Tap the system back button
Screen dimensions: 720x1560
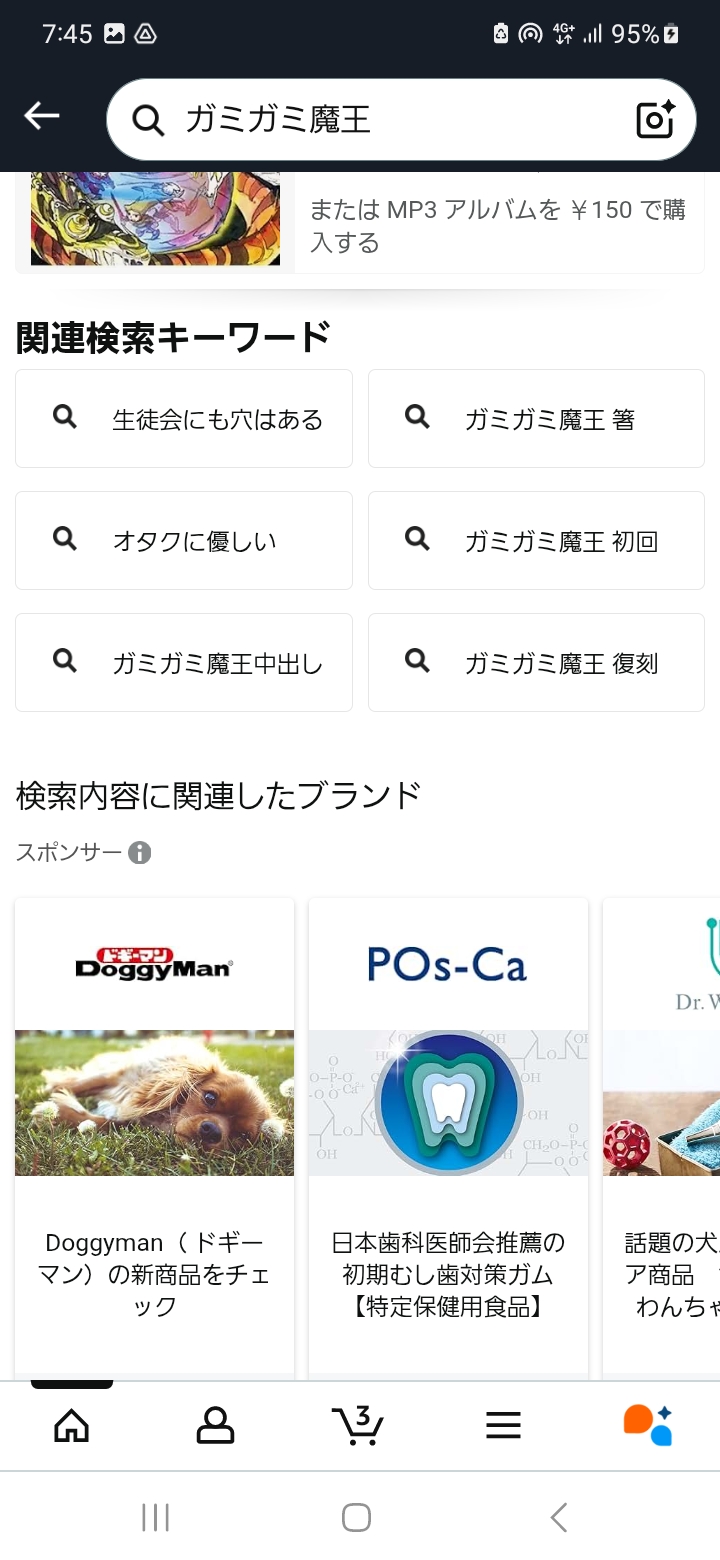click(x=559, y=1517)
